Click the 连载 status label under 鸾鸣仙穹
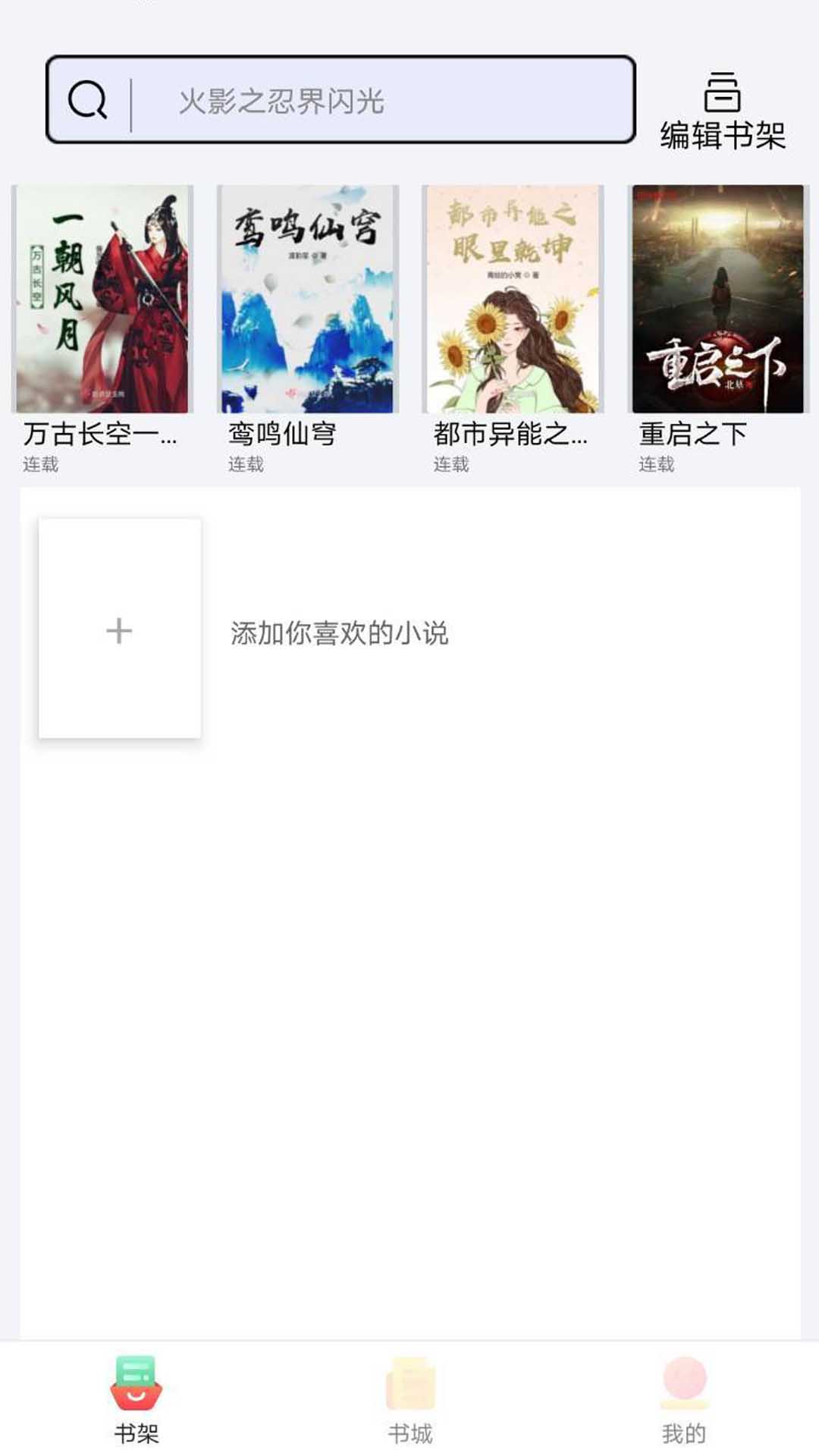 [244, 465]
